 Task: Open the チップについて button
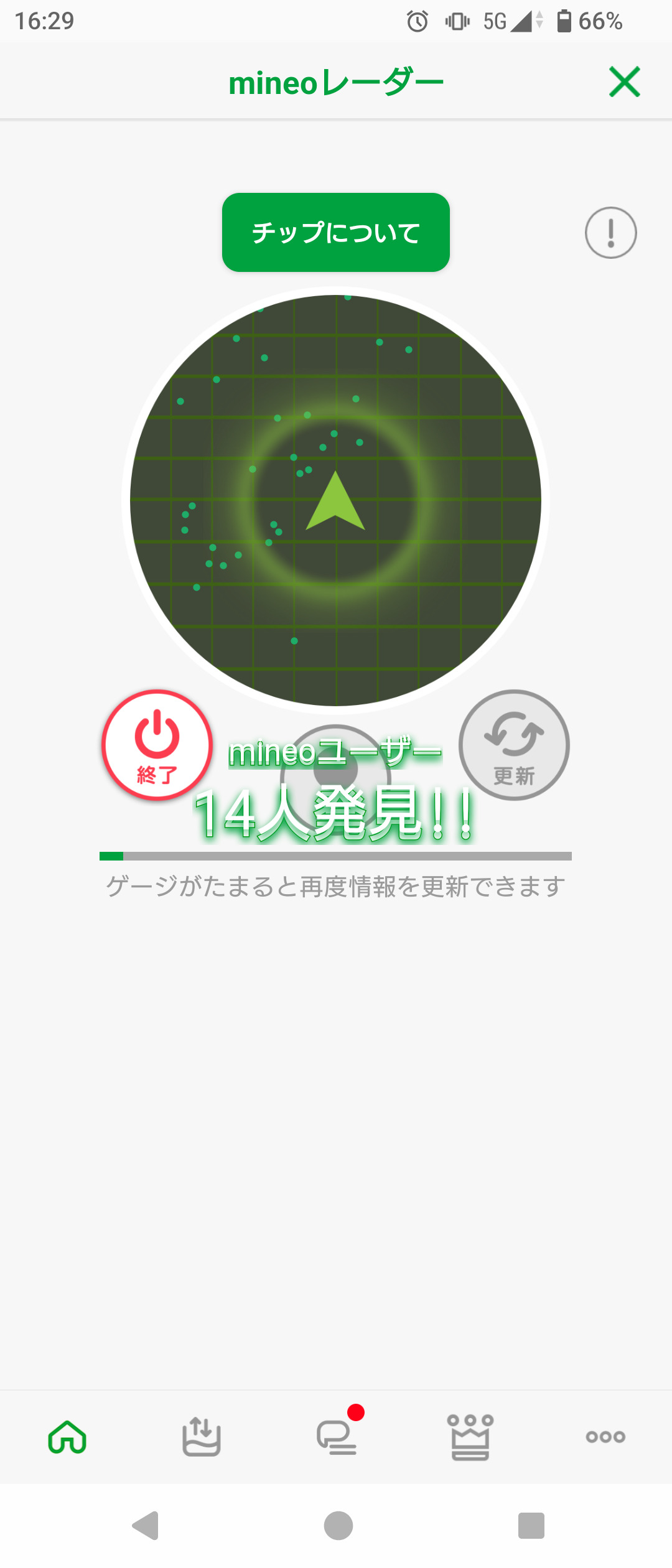pos(335,232)
